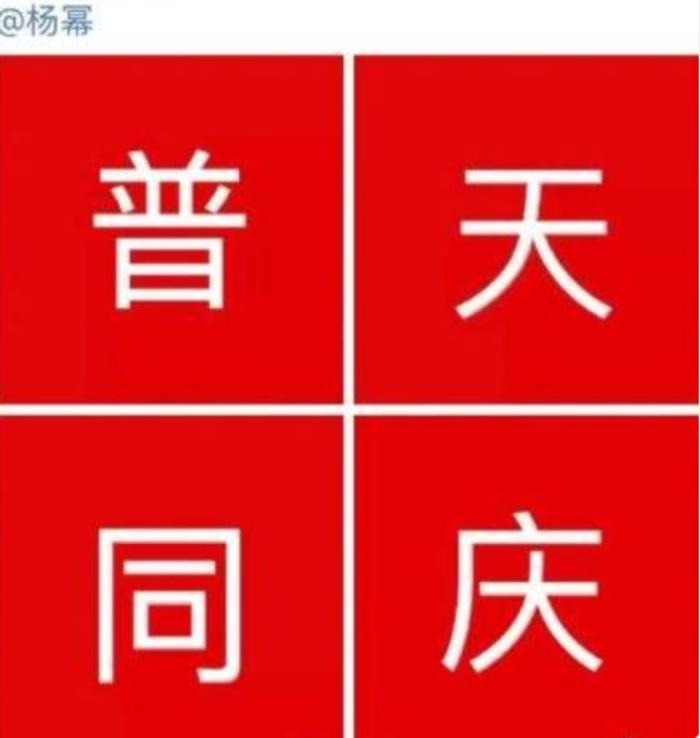Open the image tile showing 天
Screen dimensions: 700x738
[528, 231]
